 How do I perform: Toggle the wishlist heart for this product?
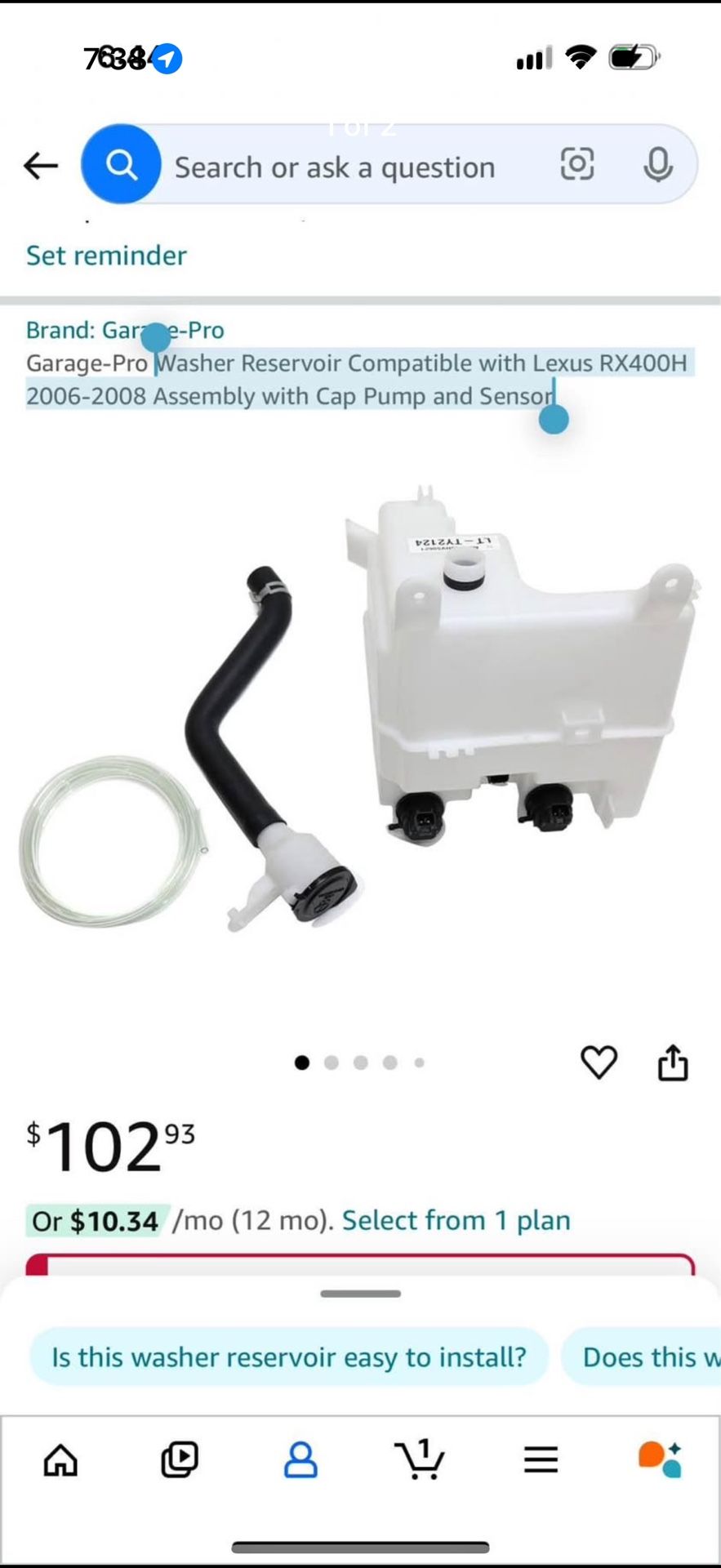[x=599, y=1063]
